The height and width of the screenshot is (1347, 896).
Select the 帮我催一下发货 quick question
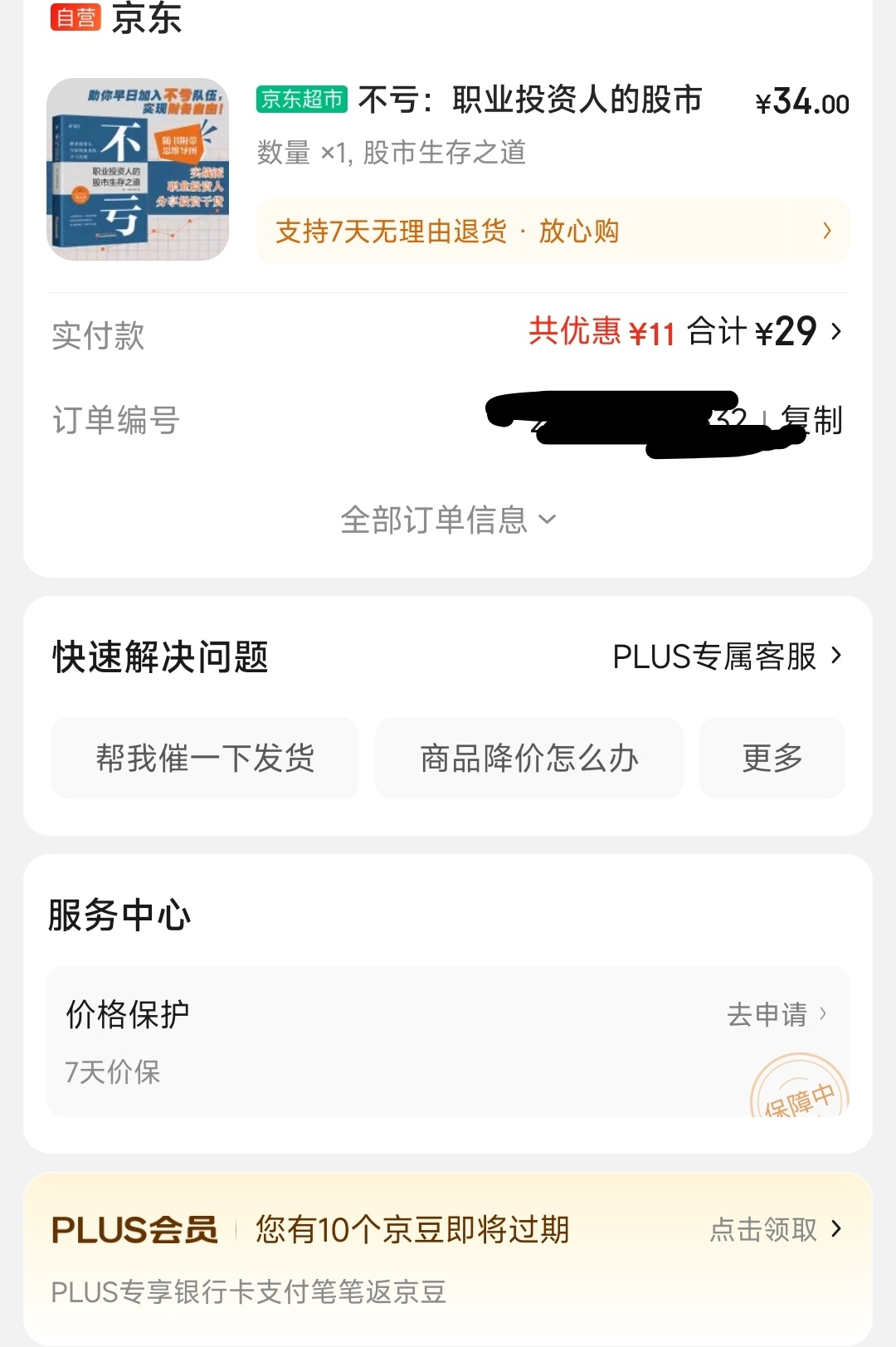coord(205,758)
